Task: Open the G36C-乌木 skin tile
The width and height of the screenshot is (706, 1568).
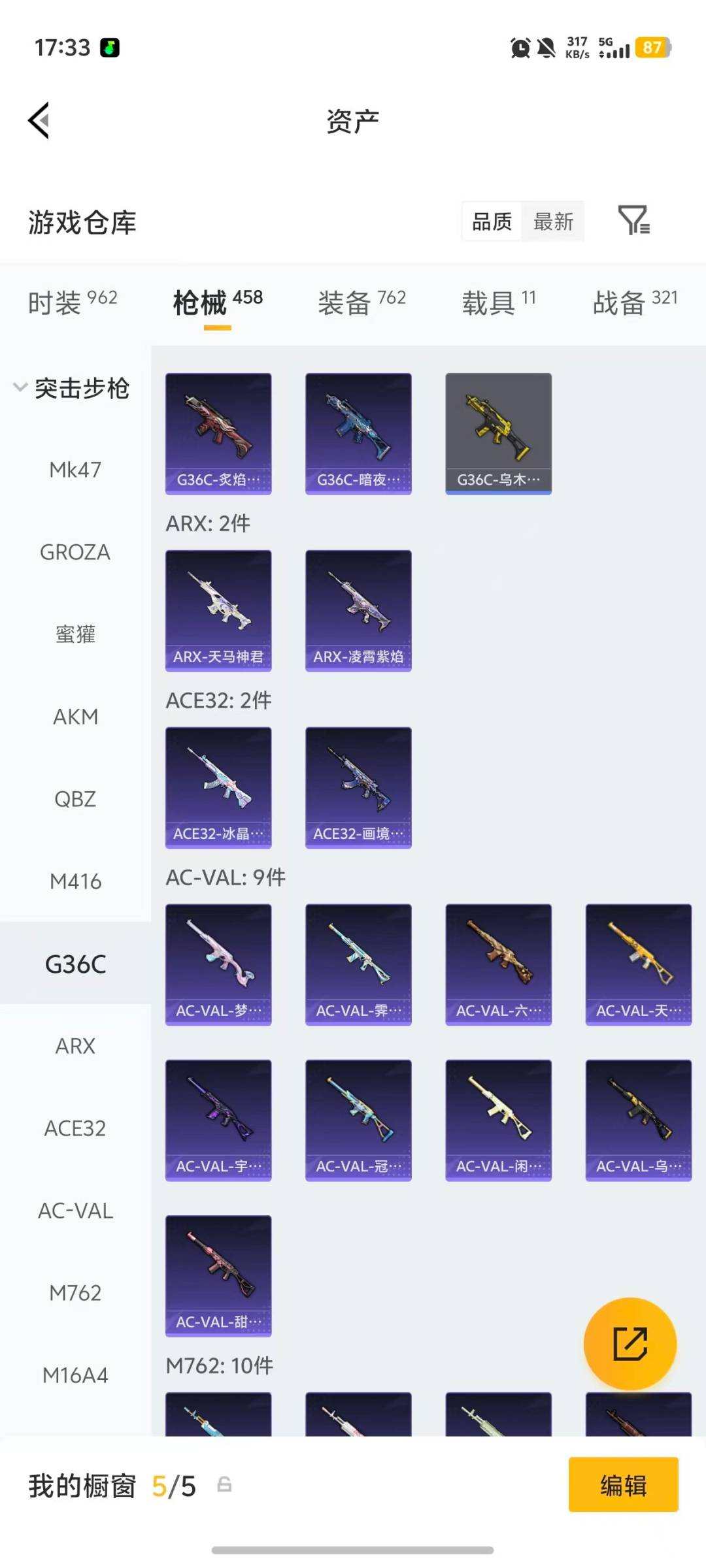Action: [498, 433]
